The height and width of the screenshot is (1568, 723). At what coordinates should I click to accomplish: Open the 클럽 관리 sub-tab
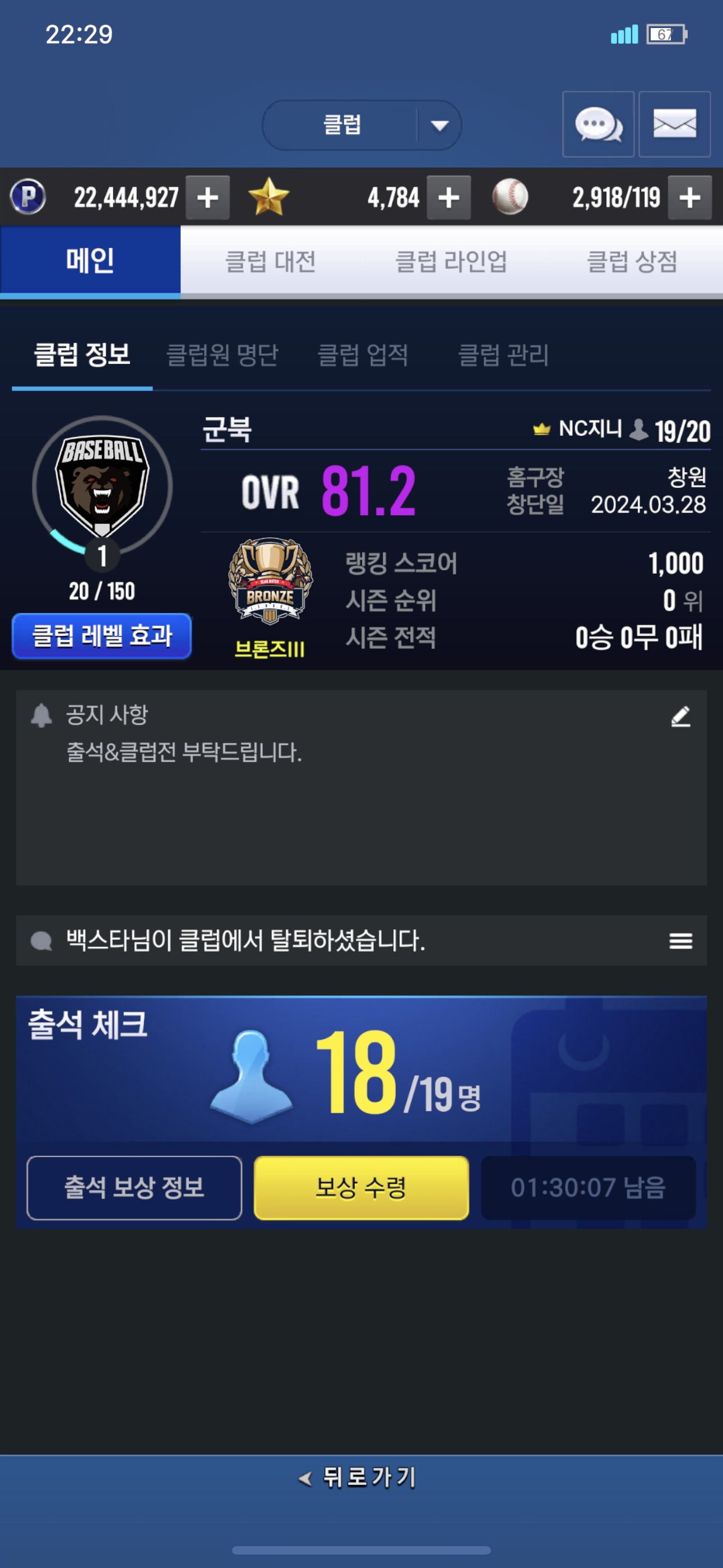click(503, 355)
